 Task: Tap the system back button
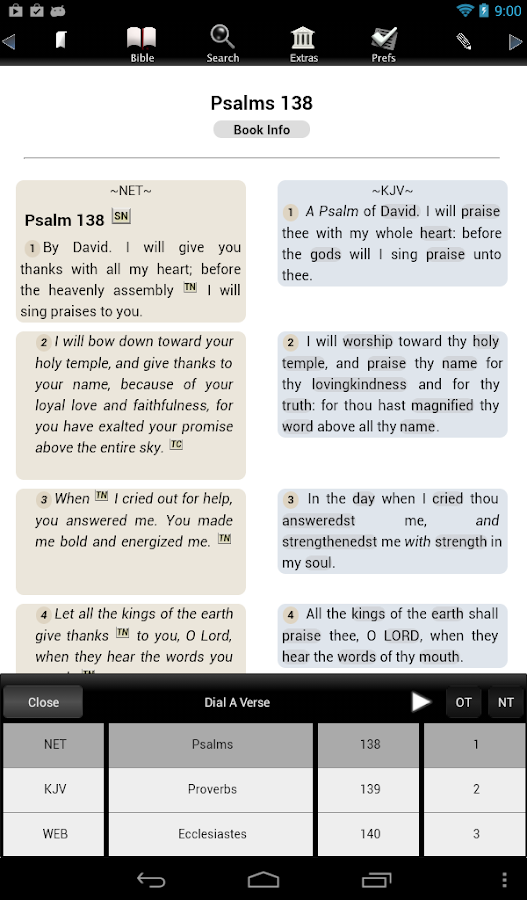[x=151, y=880]
